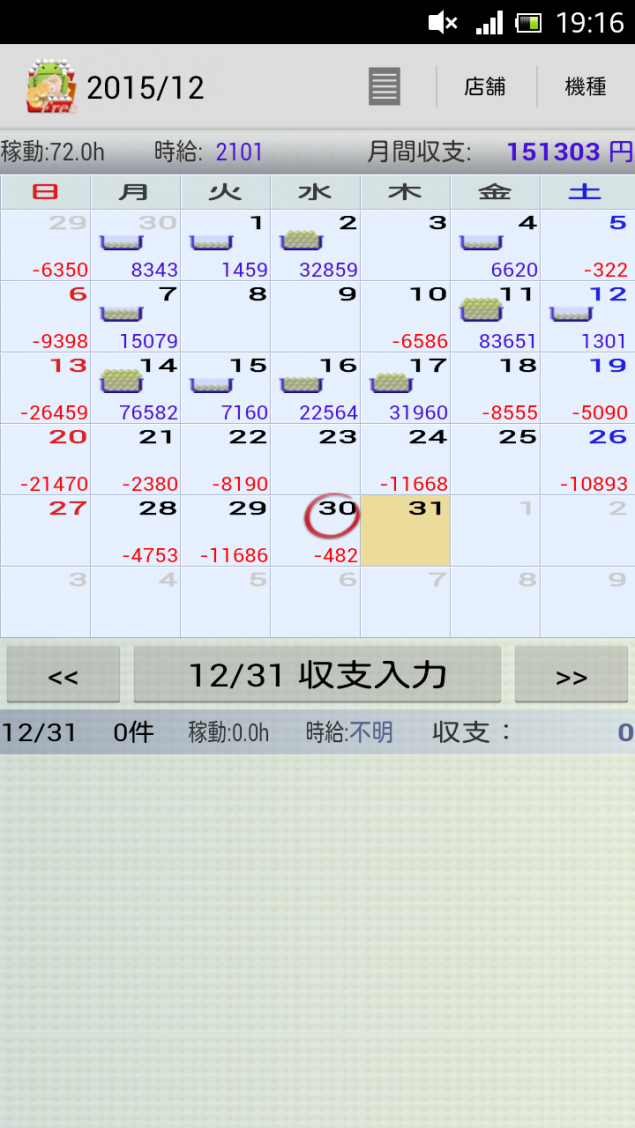
Task: Select highlighted date December 31
Action: coord(405,530)
